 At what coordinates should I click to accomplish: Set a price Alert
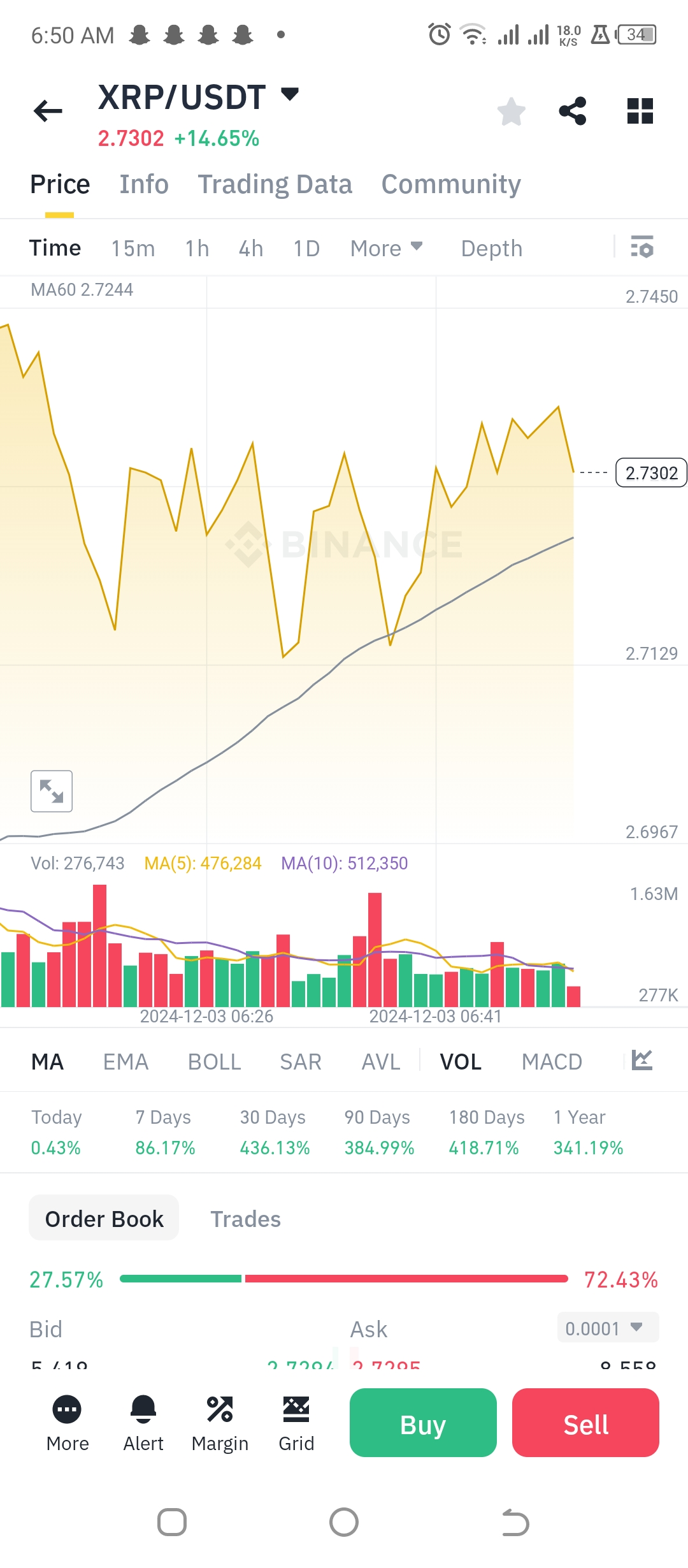(143, 1423)
